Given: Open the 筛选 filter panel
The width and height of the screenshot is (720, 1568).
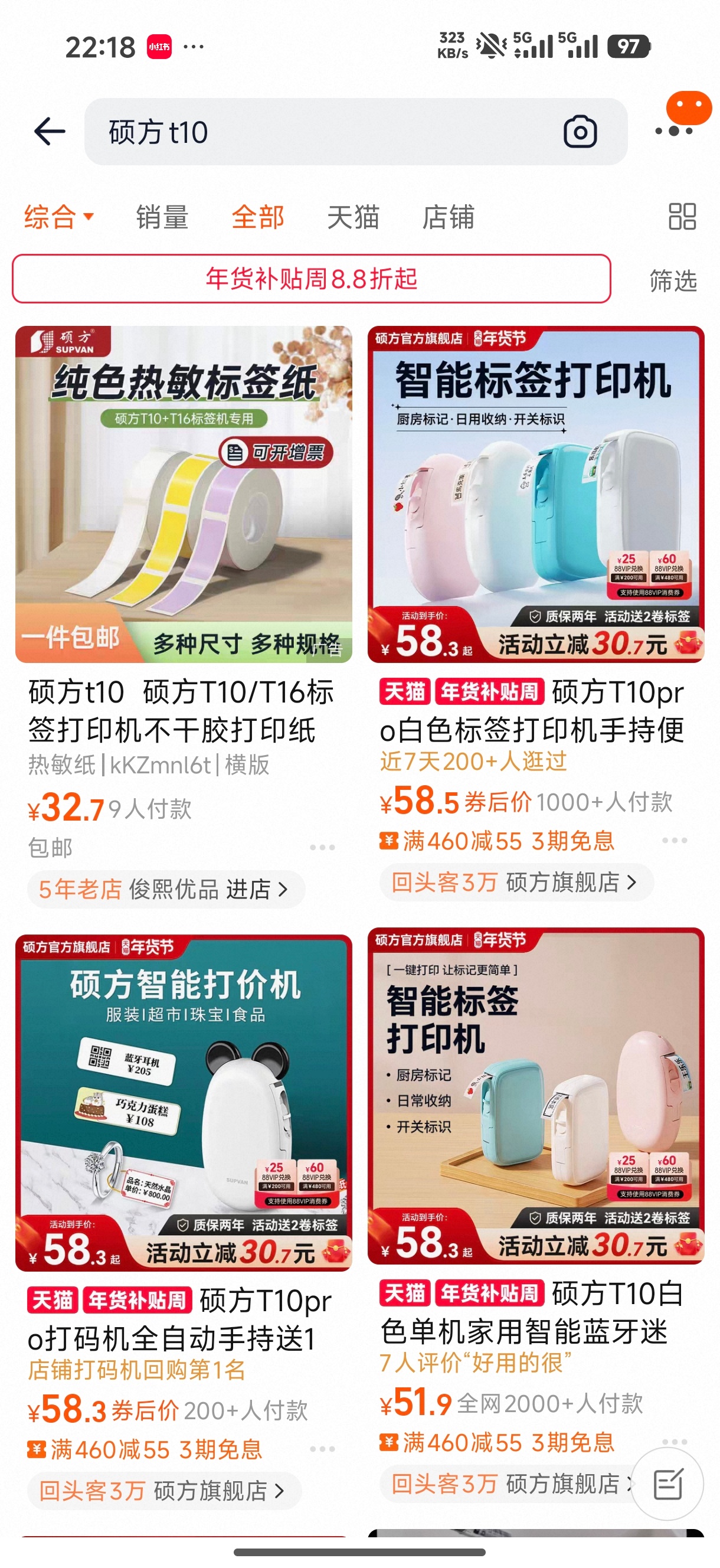Looking at the screenshot, I should click(672, 281).
